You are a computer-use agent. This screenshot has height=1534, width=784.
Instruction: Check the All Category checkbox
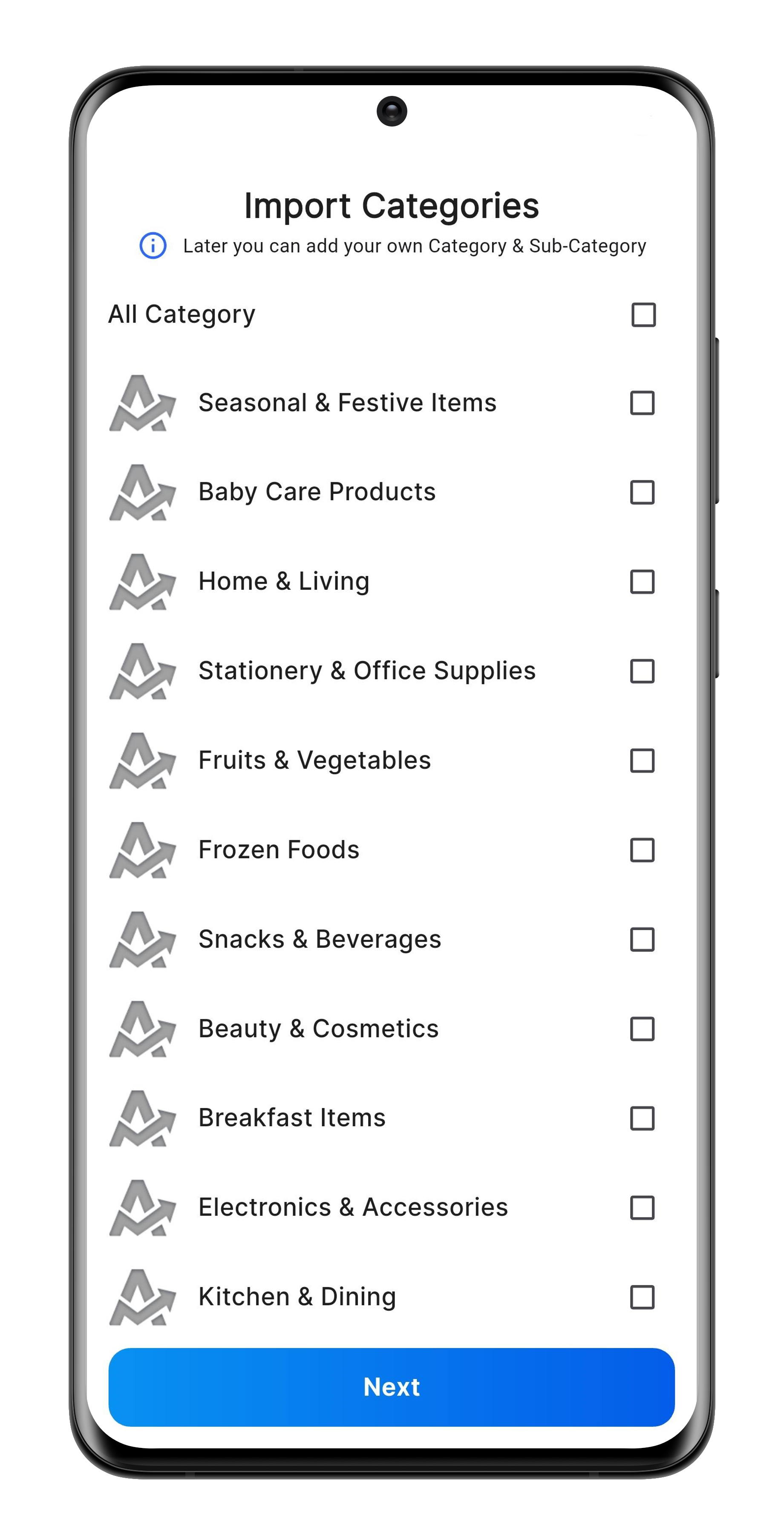[643, 314]
